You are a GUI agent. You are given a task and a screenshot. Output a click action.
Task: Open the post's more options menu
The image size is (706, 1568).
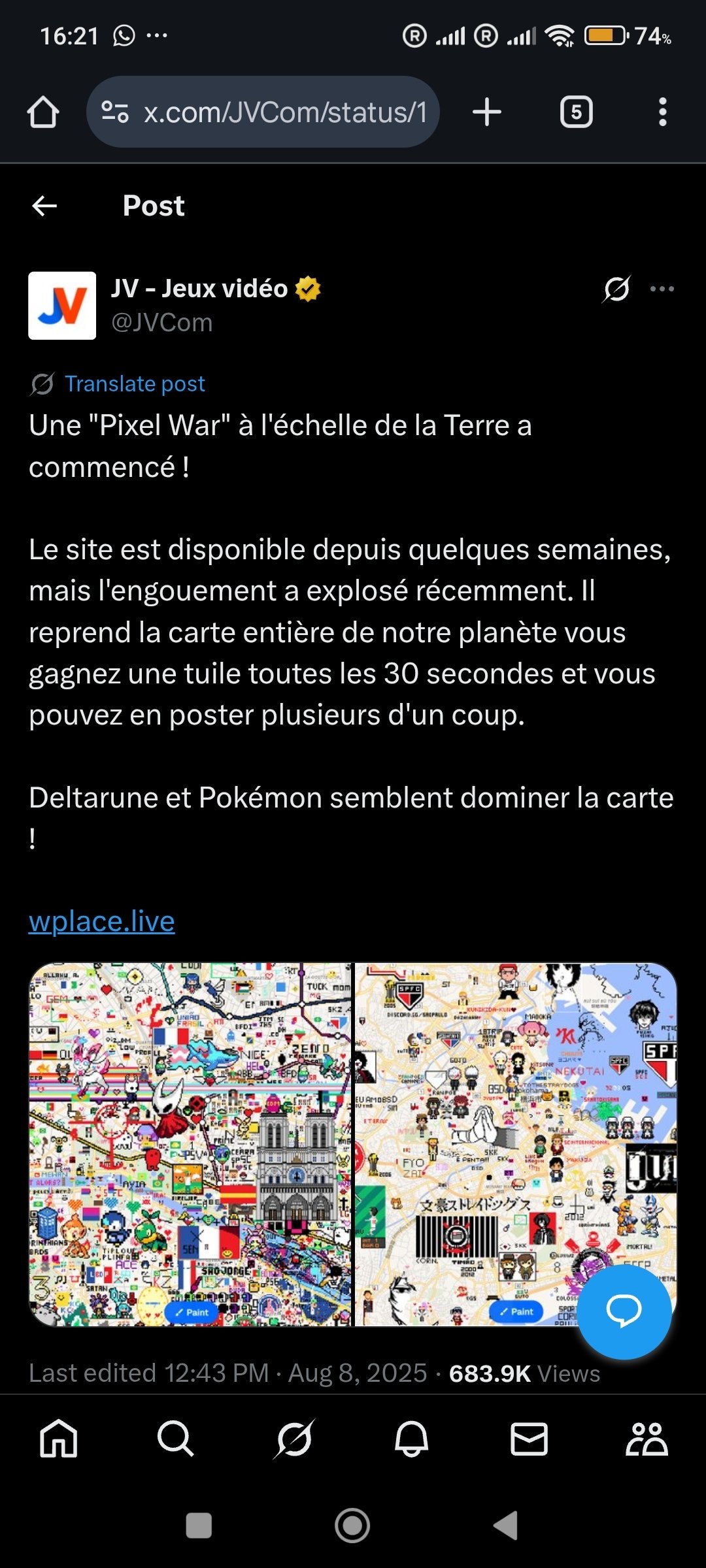click(x=662, y=289)
